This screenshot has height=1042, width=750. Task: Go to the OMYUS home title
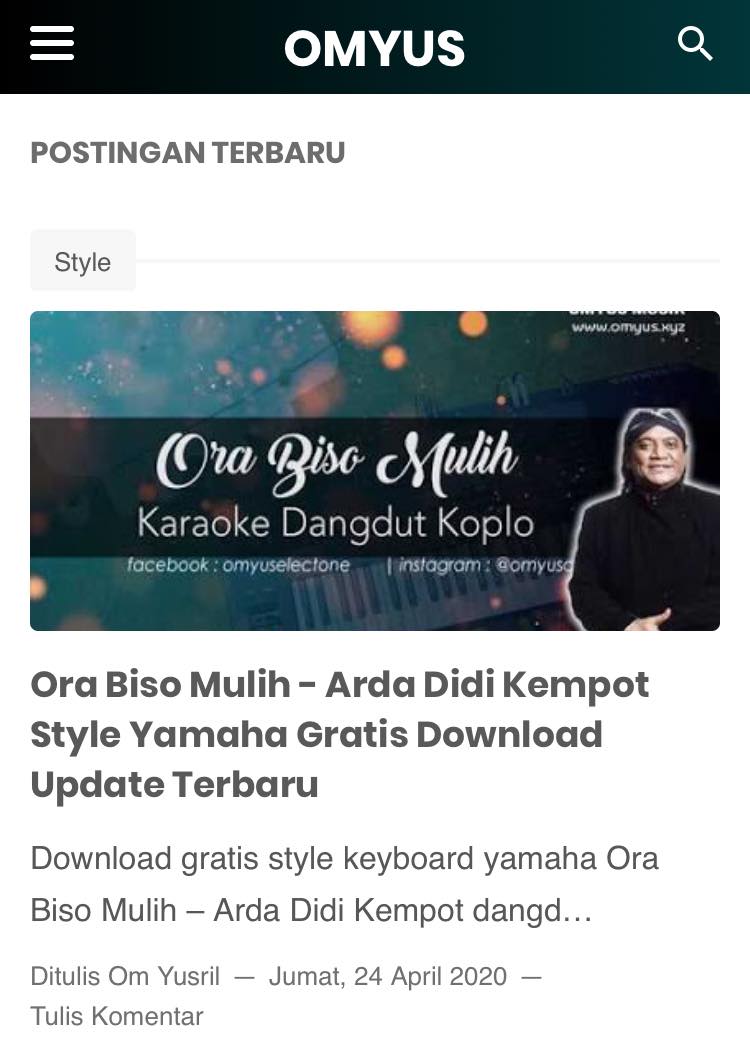coord(375,49)
